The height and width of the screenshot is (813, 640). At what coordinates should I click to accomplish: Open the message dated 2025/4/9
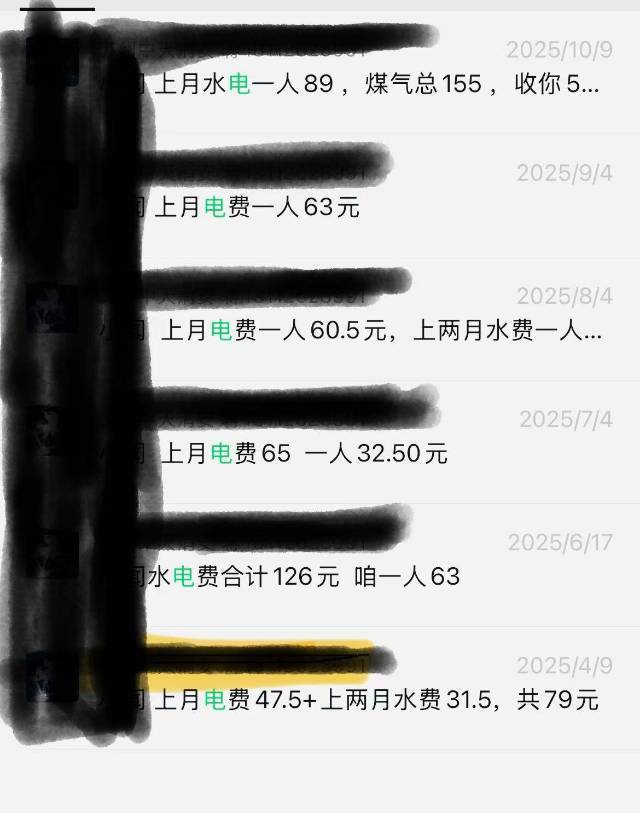380,699
